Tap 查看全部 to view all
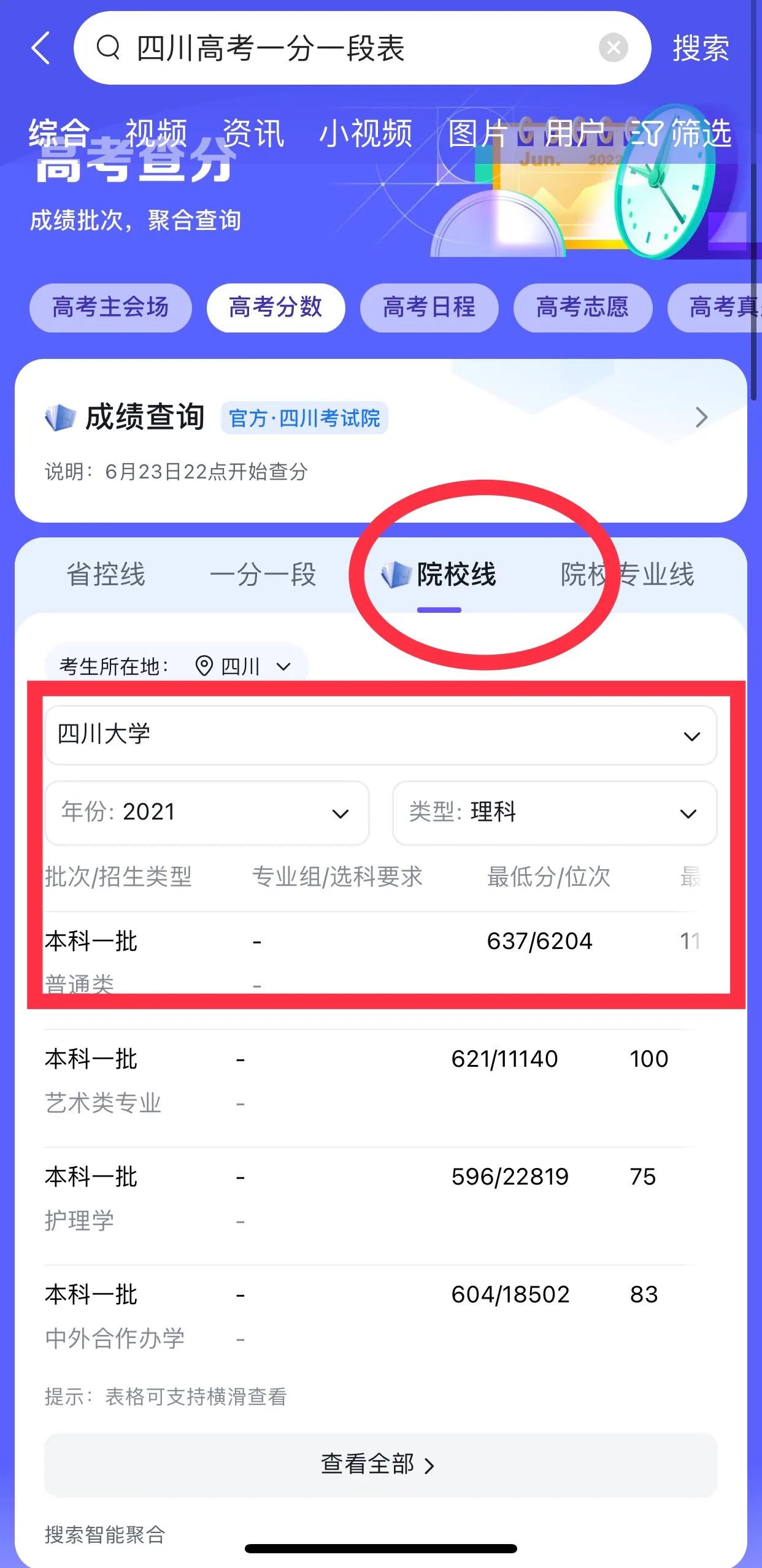Screen dimensions: 762x1568 380,1464
